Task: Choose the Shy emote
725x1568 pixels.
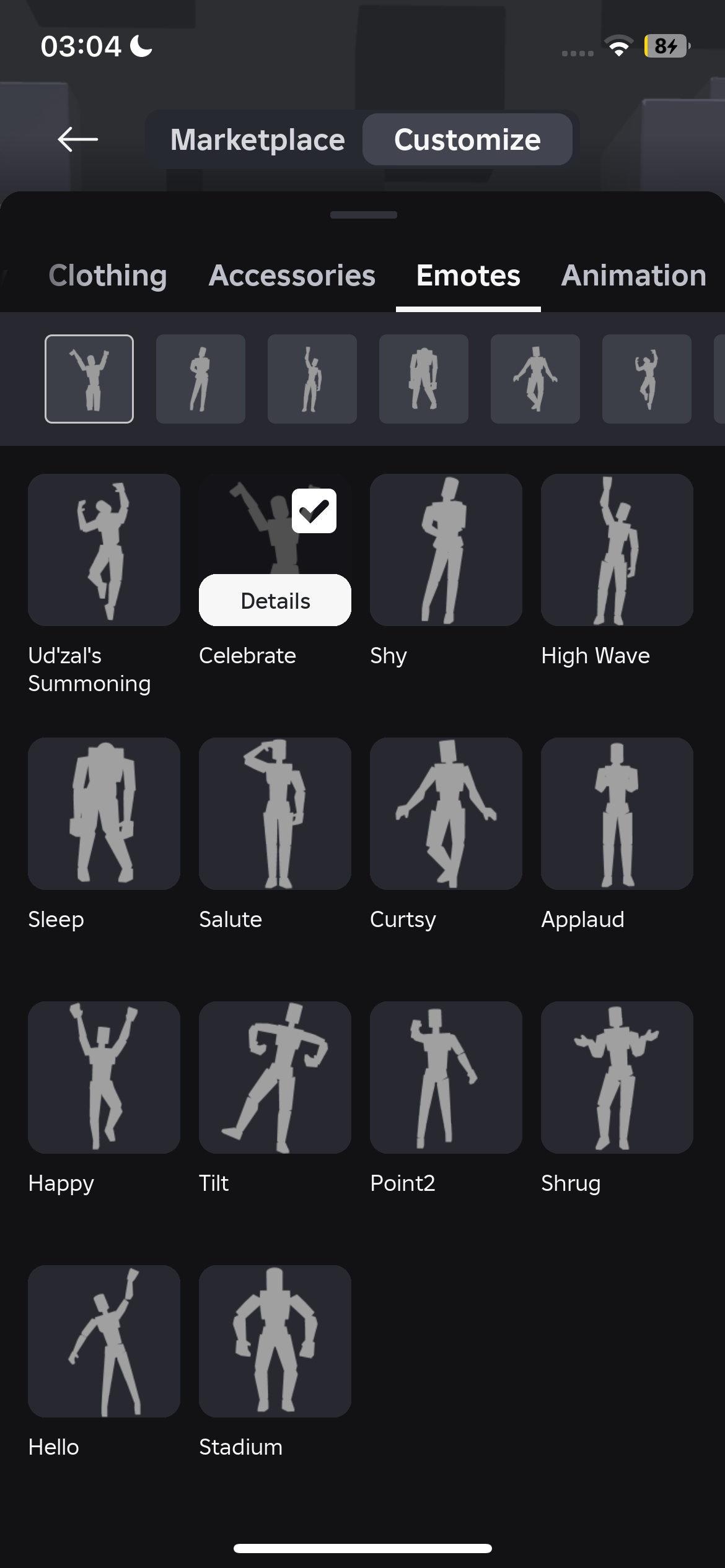Action: point(446,550)
